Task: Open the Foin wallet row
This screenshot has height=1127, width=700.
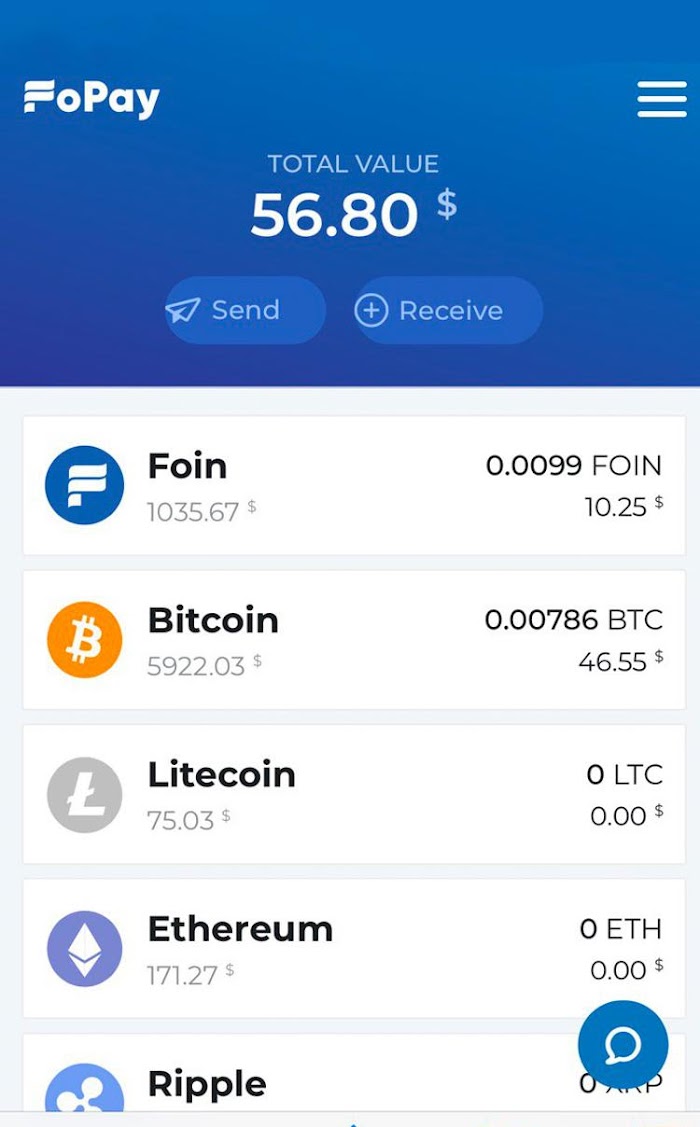Action: [x=354, y=485]
